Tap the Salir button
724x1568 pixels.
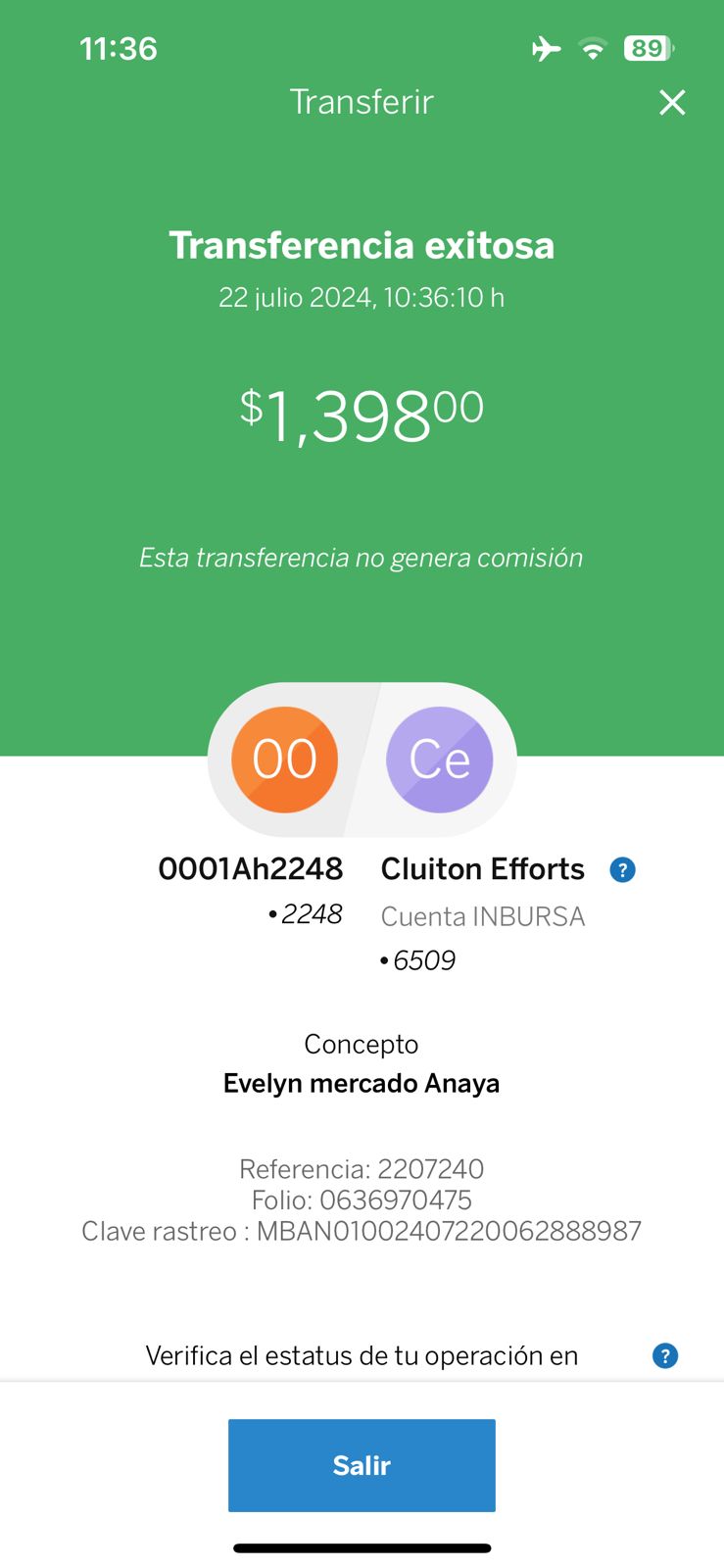pyautogui.click(x=362, y=1465)
